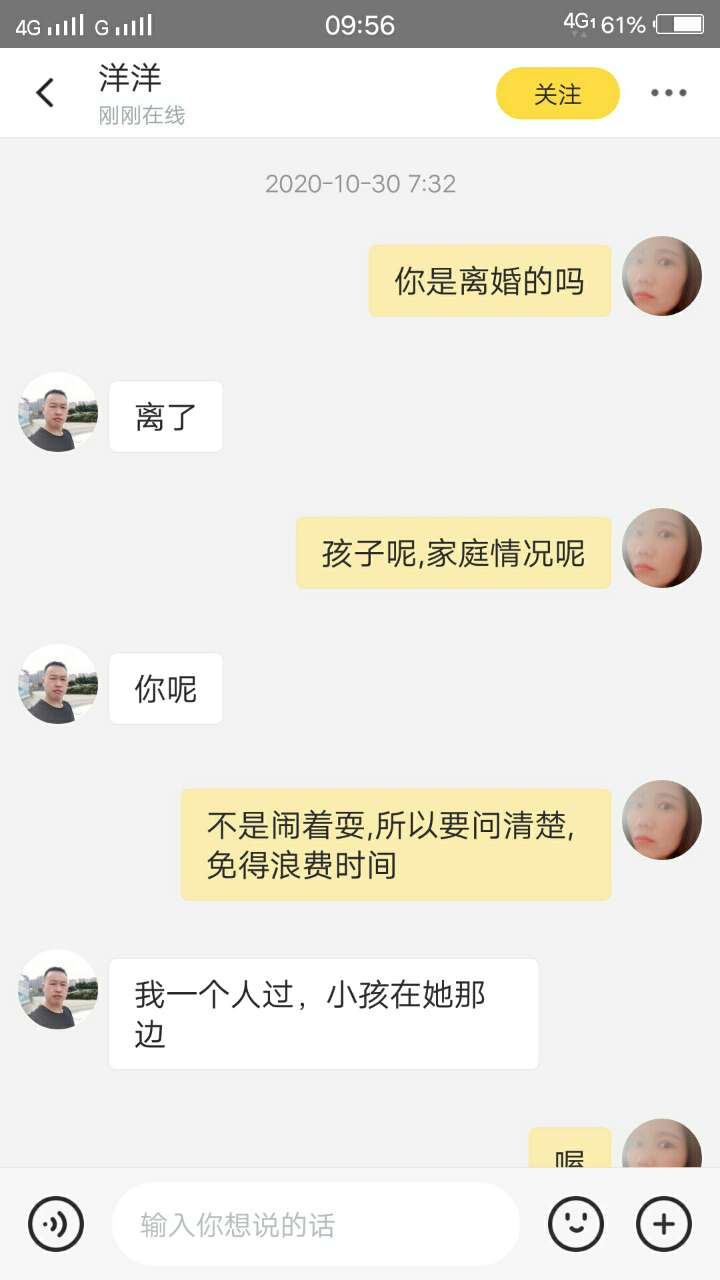The width and height of the screenshot is (720, 1280).
Task: Go back from the 洋洋 chat
Action: click(x=45, y=93)
